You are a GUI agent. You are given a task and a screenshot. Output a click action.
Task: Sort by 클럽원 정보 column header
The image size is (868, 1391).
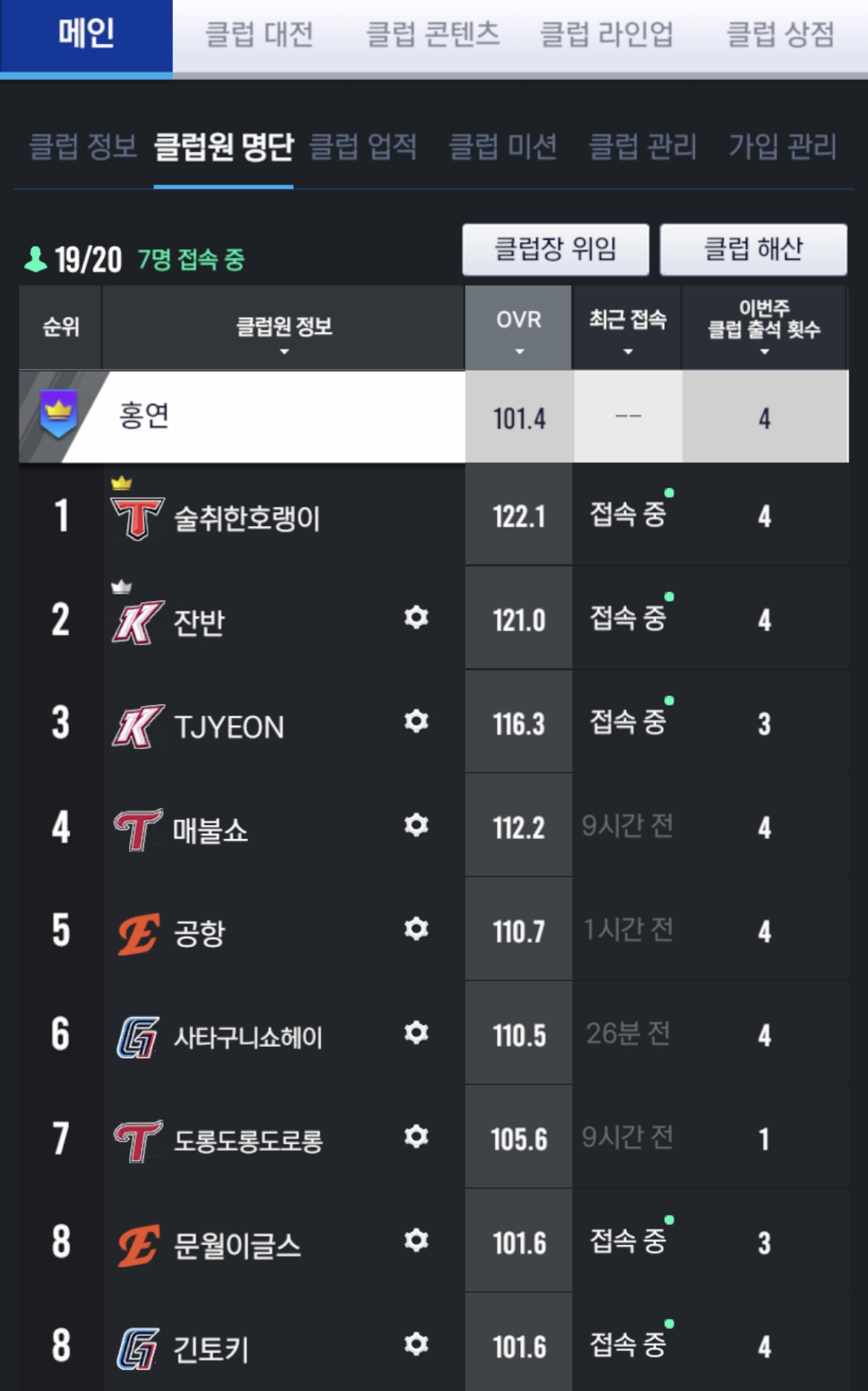click(x=283, y=328)
